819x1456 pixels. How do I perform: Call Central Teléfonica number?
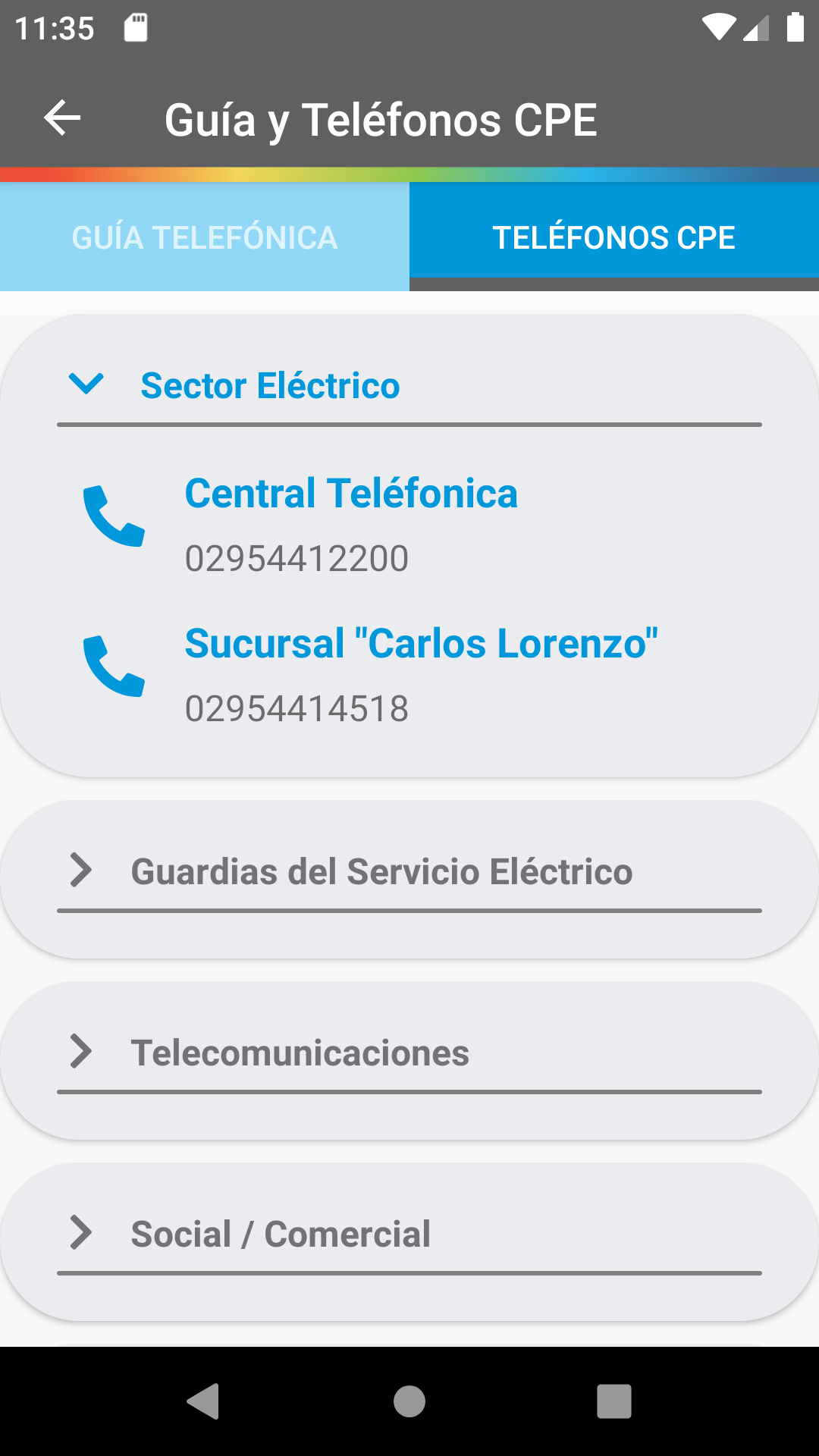click(x=409, y=524)
